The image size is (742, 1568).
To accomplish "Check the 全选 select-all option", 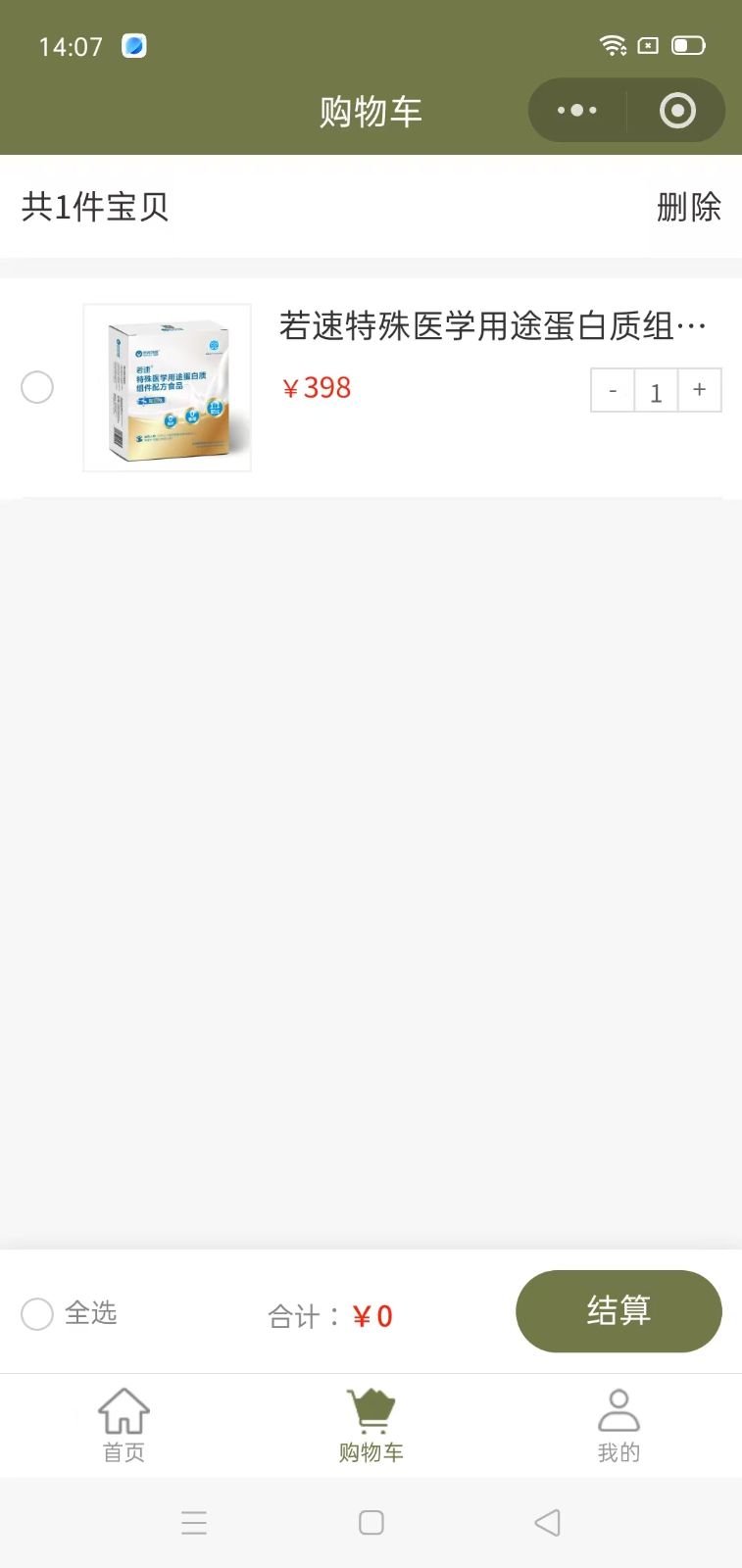I will 37,1313.
